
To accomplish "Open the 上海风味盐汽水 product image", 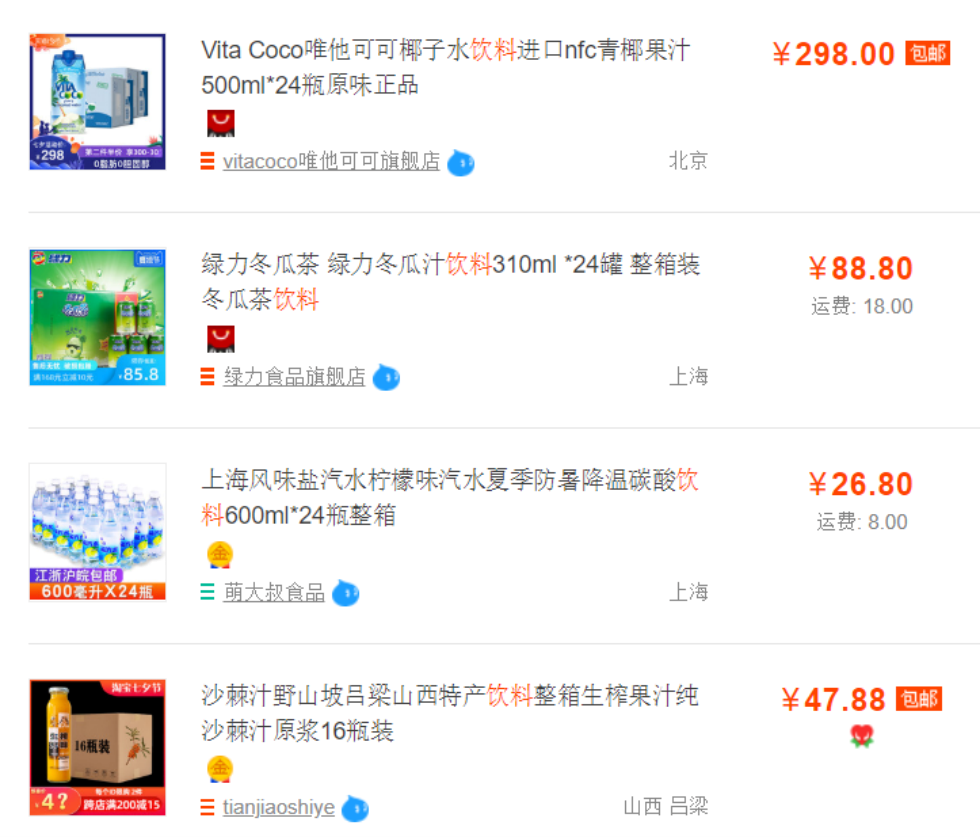I will (x=97, y=532).
